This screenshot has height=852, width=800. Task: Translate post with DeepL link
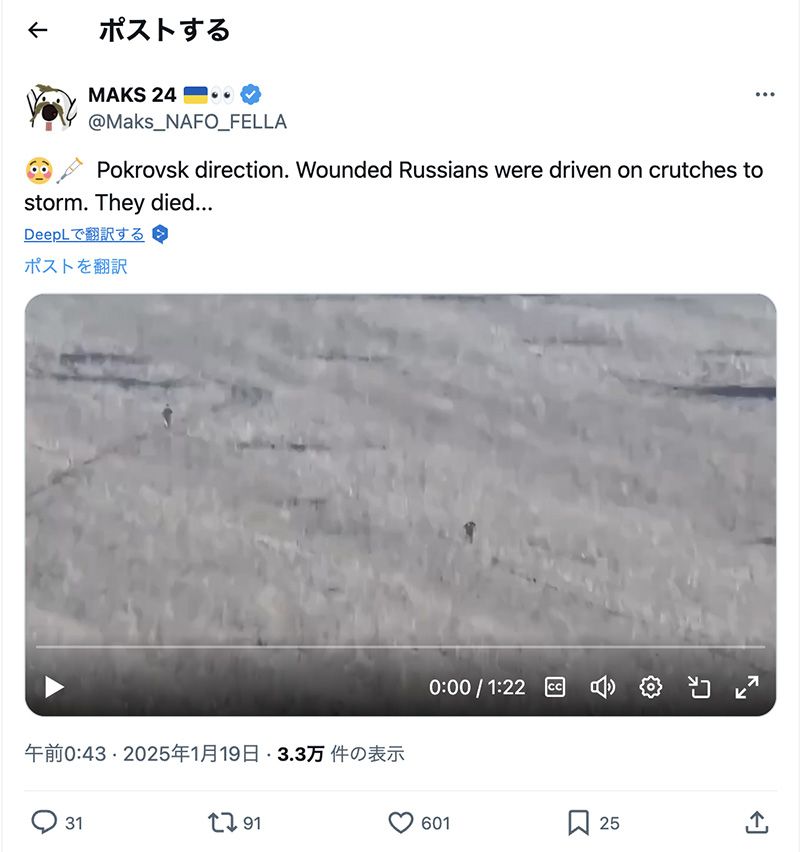(85, 235)
